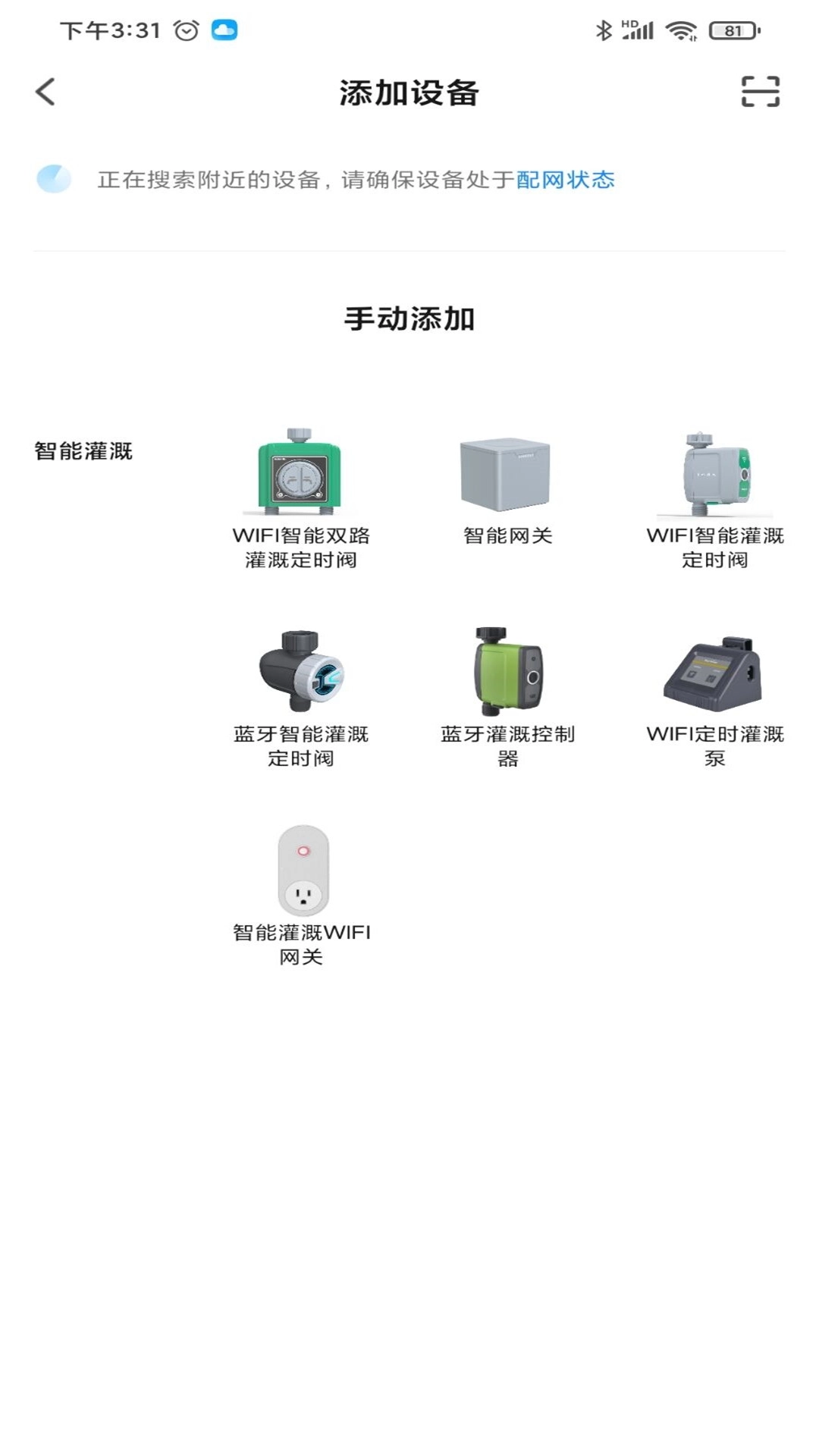Open the QR code scanner

761,91
